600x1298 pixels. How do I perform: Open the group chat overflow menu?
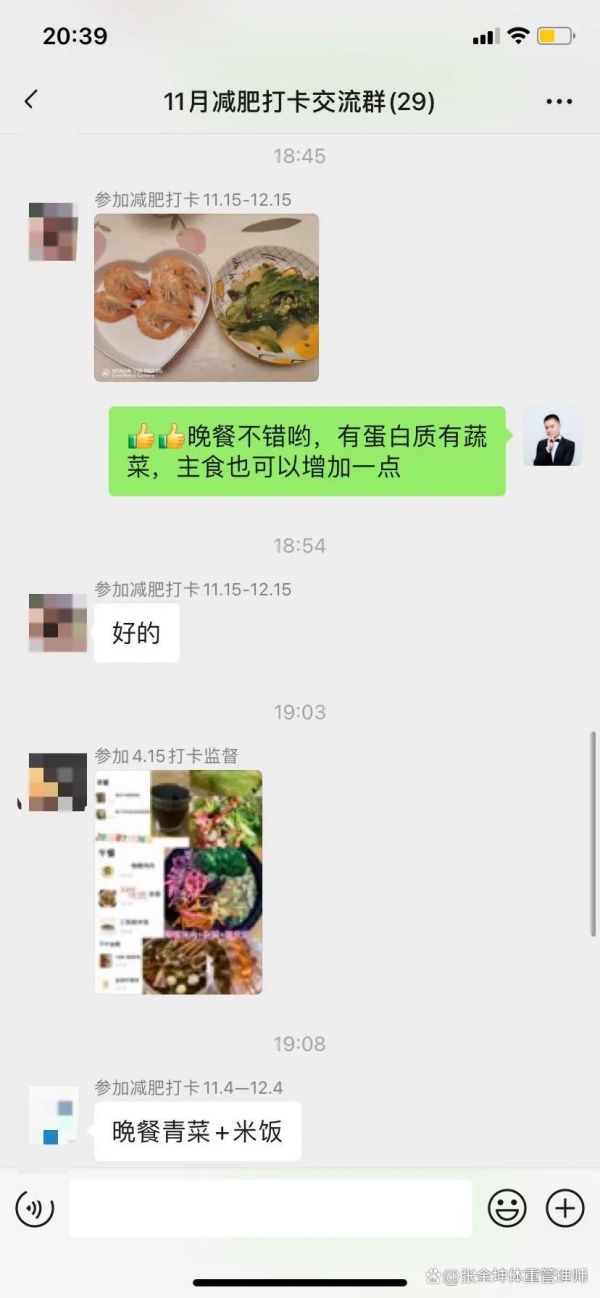558,102
